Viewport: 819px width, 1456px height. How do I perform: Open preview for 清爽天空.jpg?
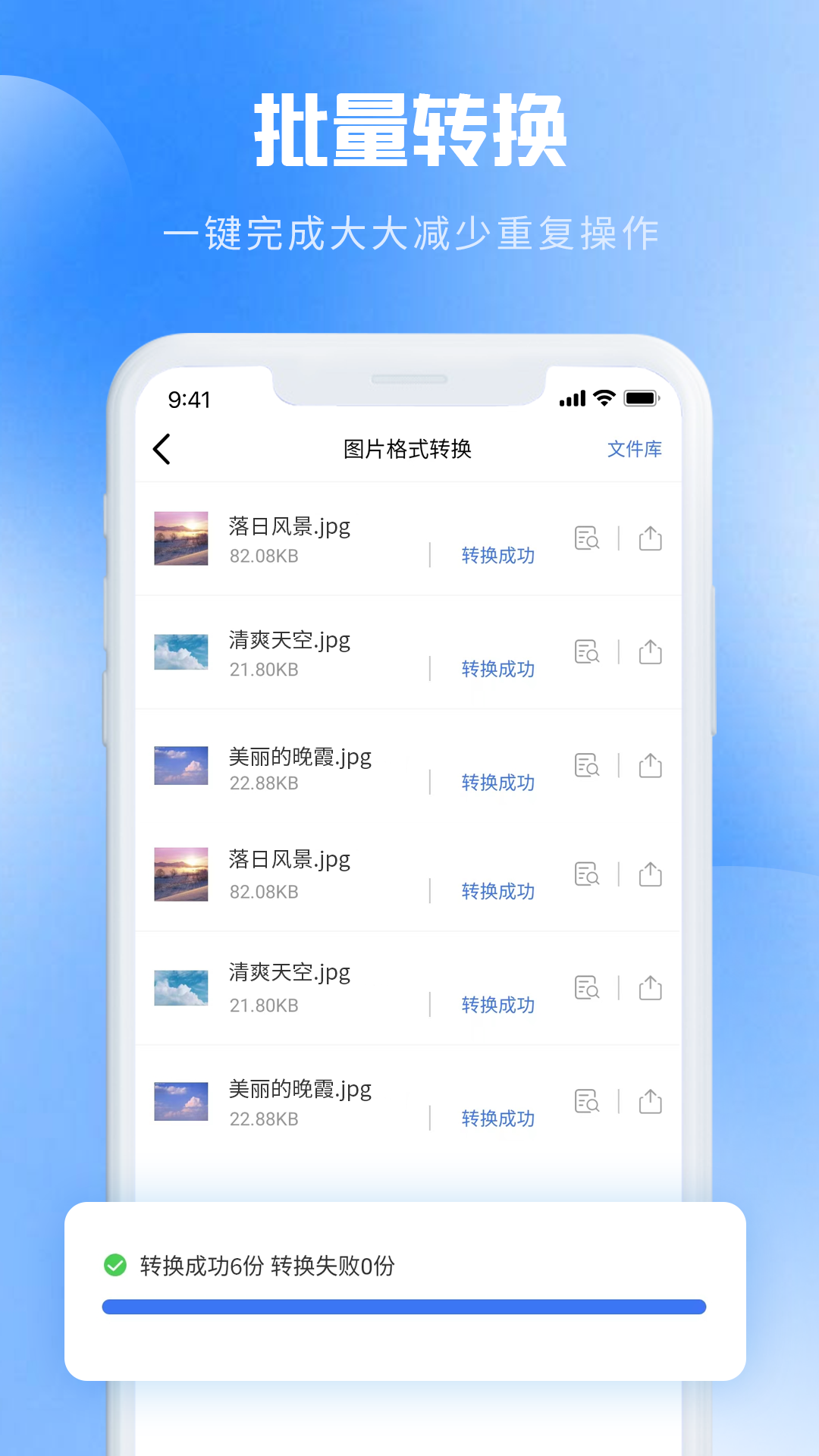coord(588,653)
